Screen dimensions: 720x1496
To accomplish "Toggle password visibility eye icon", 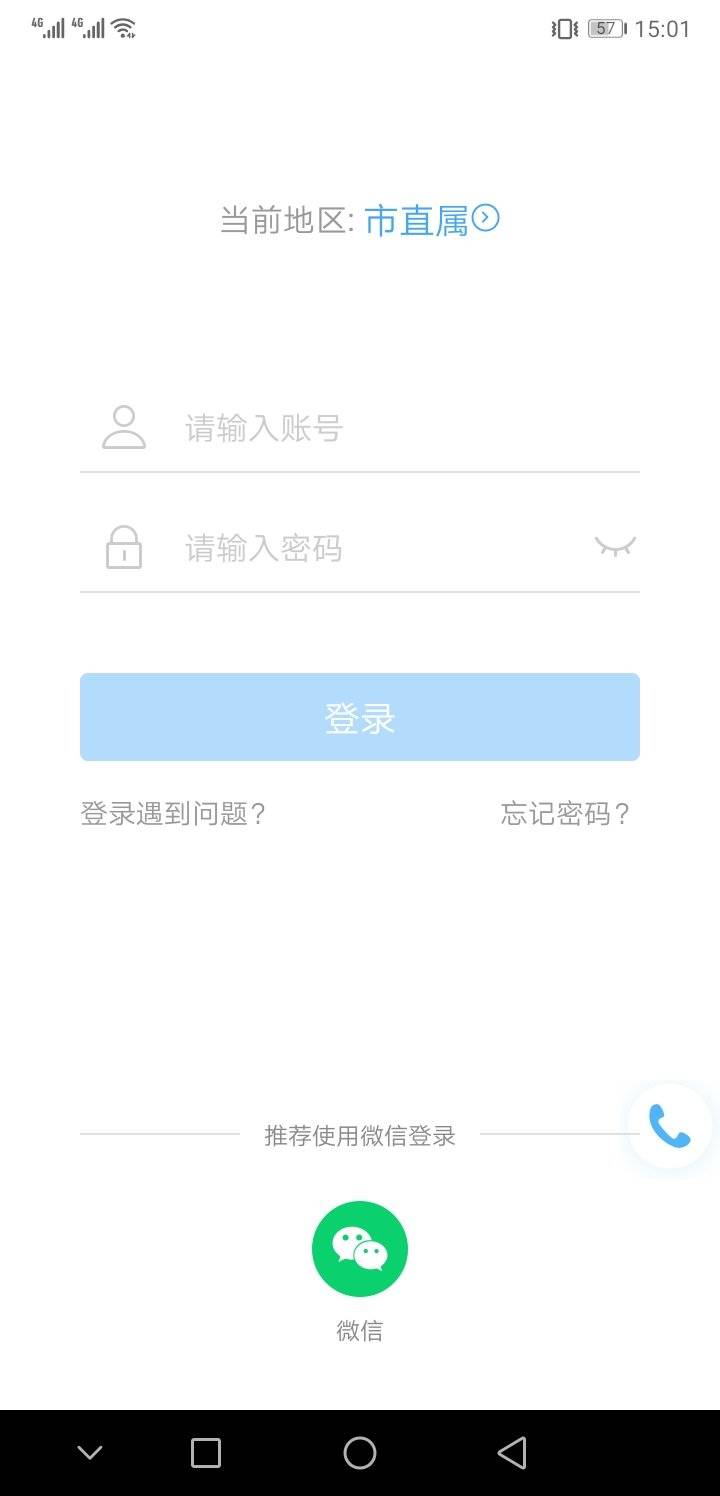I will tap(615, 546).
